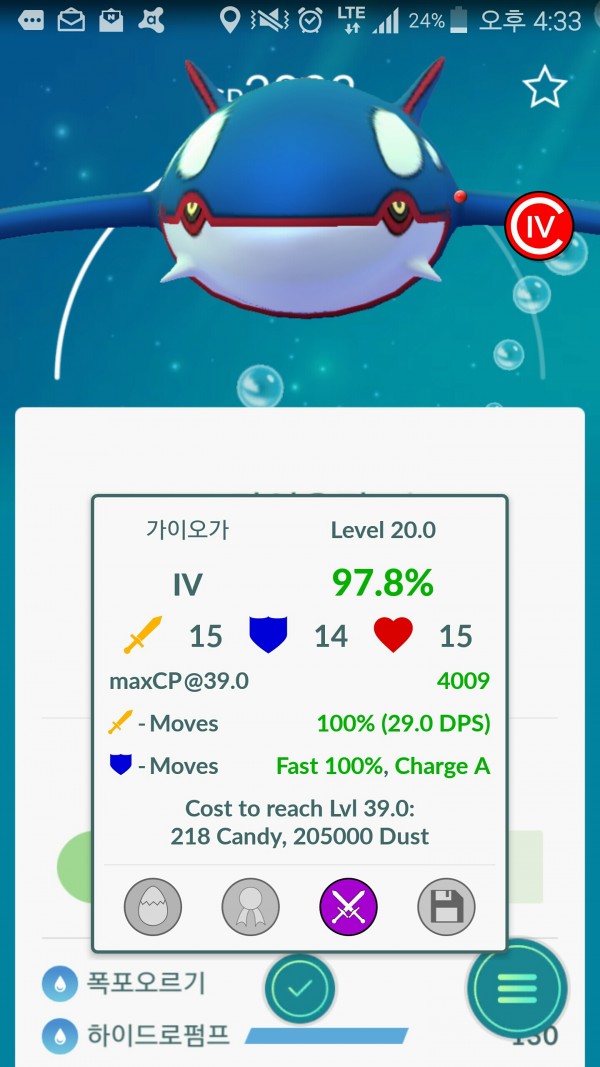Screen dimensions: 600x1067
Task: Mark this Pokémon as favorite with star
Action: [545, 88]
